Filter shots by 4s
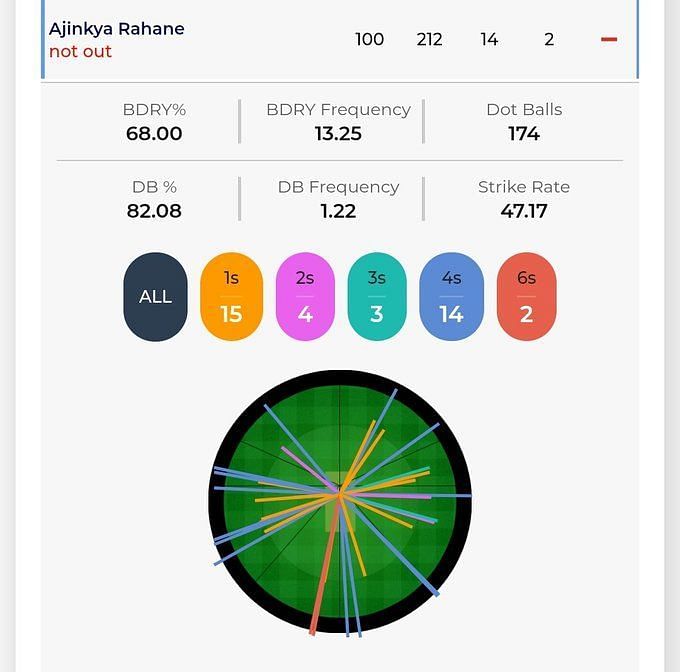680x672 pixels. 451,297
